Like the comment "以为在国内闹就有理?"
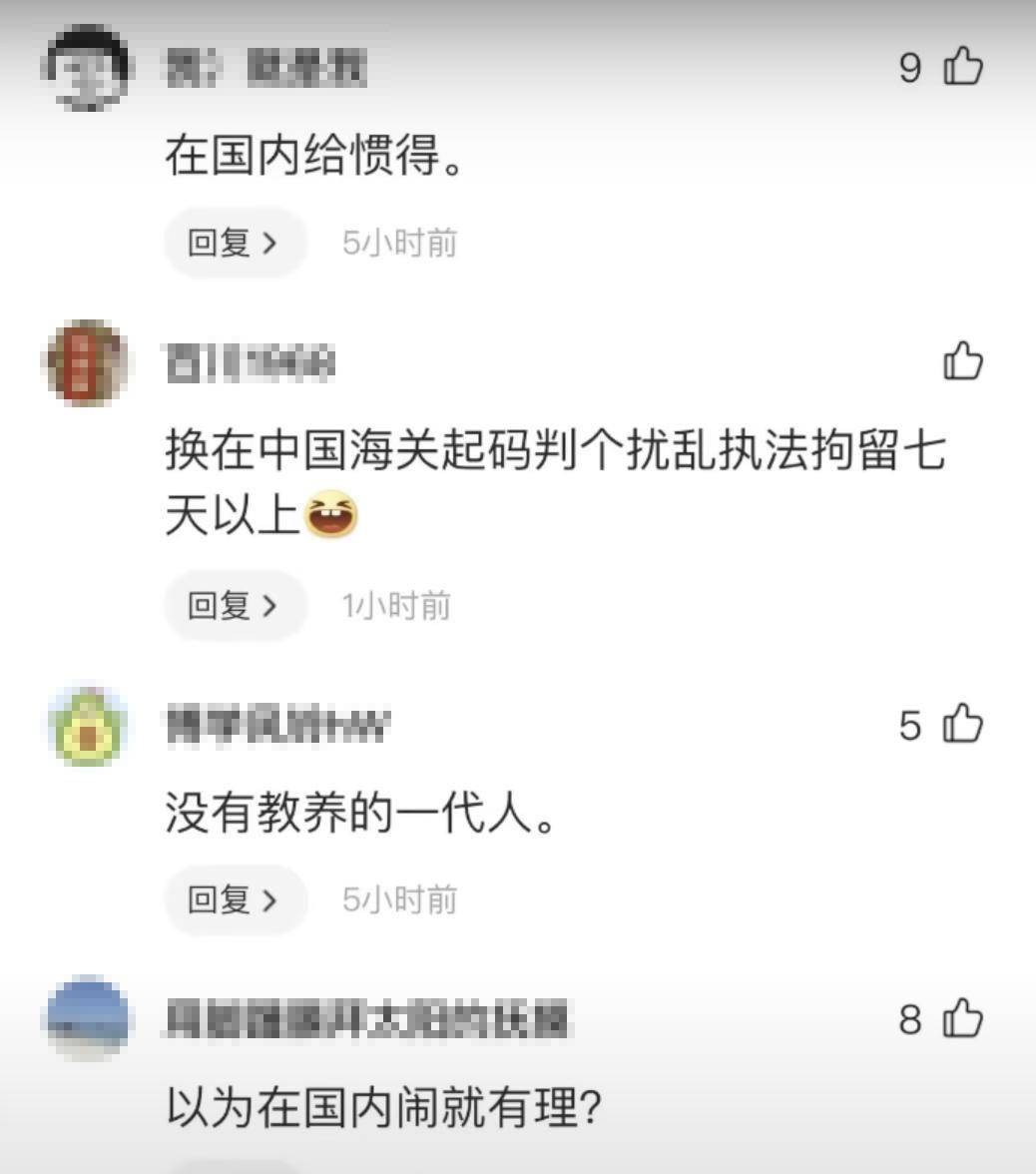 point(962,1019)
